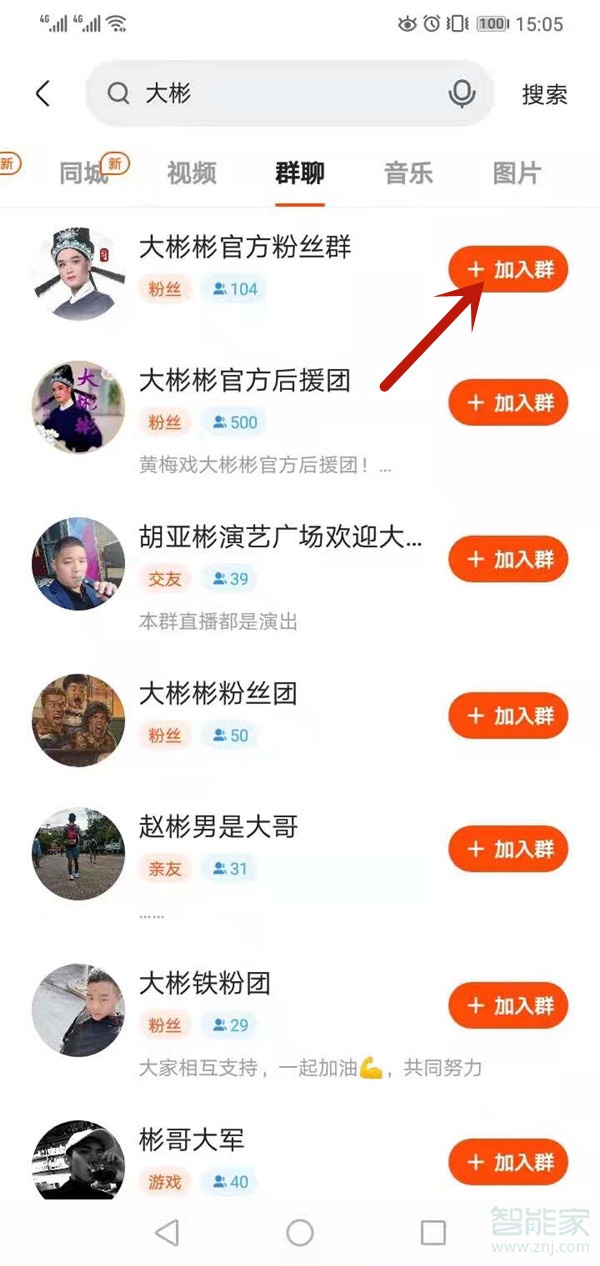Select the 音乐 tab

(x=408, y=173)
